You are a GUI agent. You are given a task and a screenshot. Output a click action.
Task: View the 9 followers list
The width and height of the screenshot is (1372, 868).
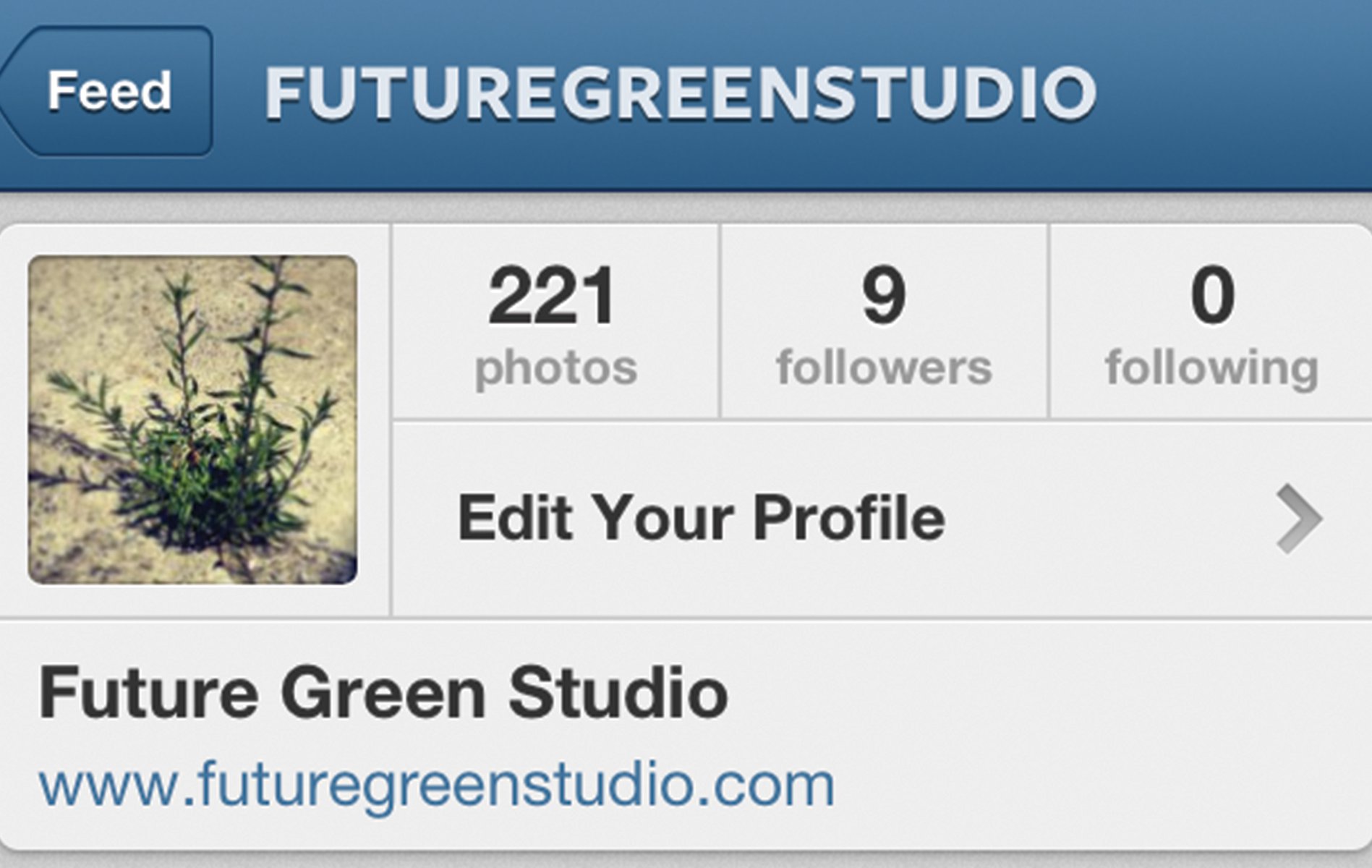coord(883,323)
